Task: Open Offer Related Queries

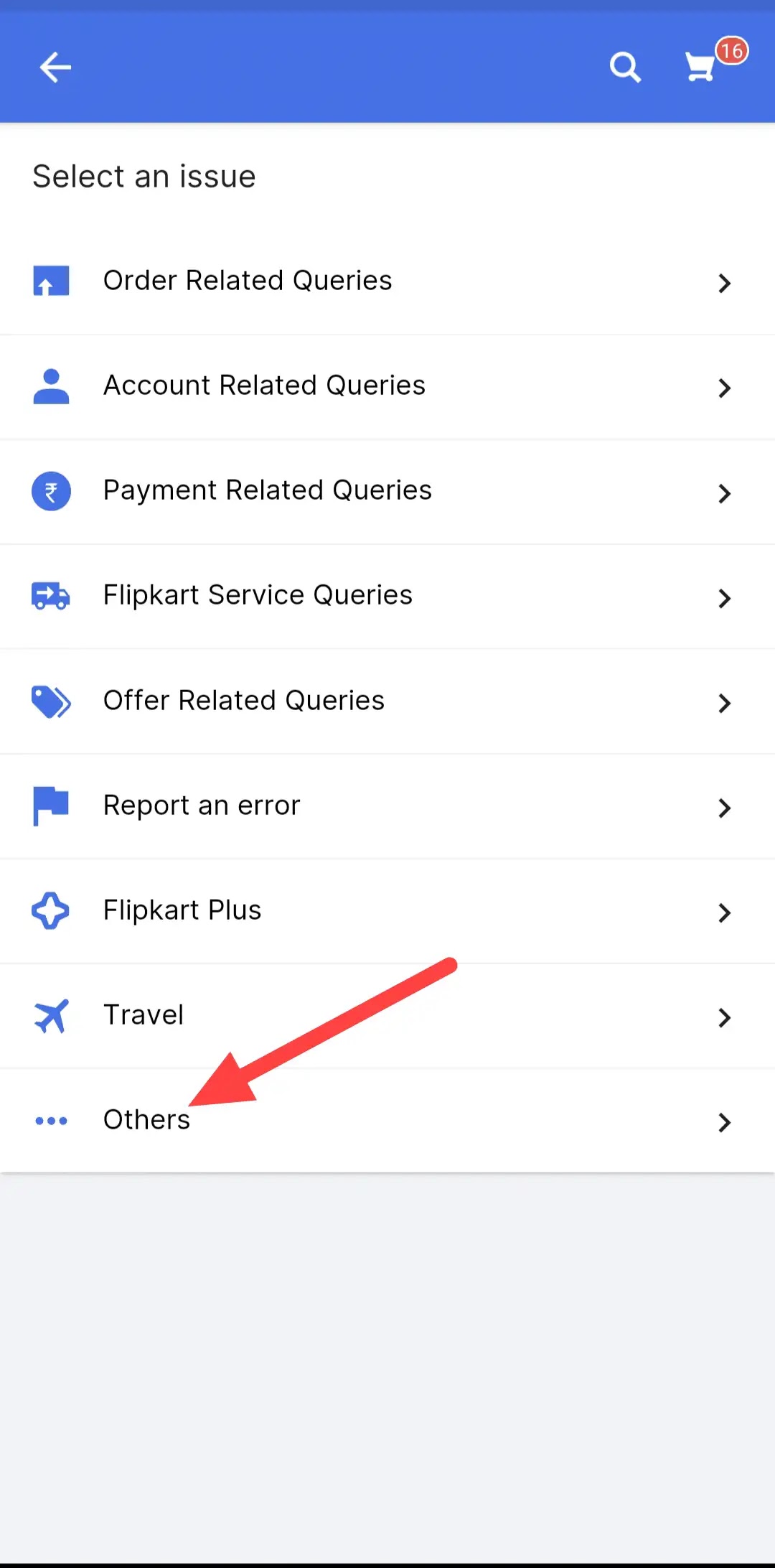Action: coord(387,701)
